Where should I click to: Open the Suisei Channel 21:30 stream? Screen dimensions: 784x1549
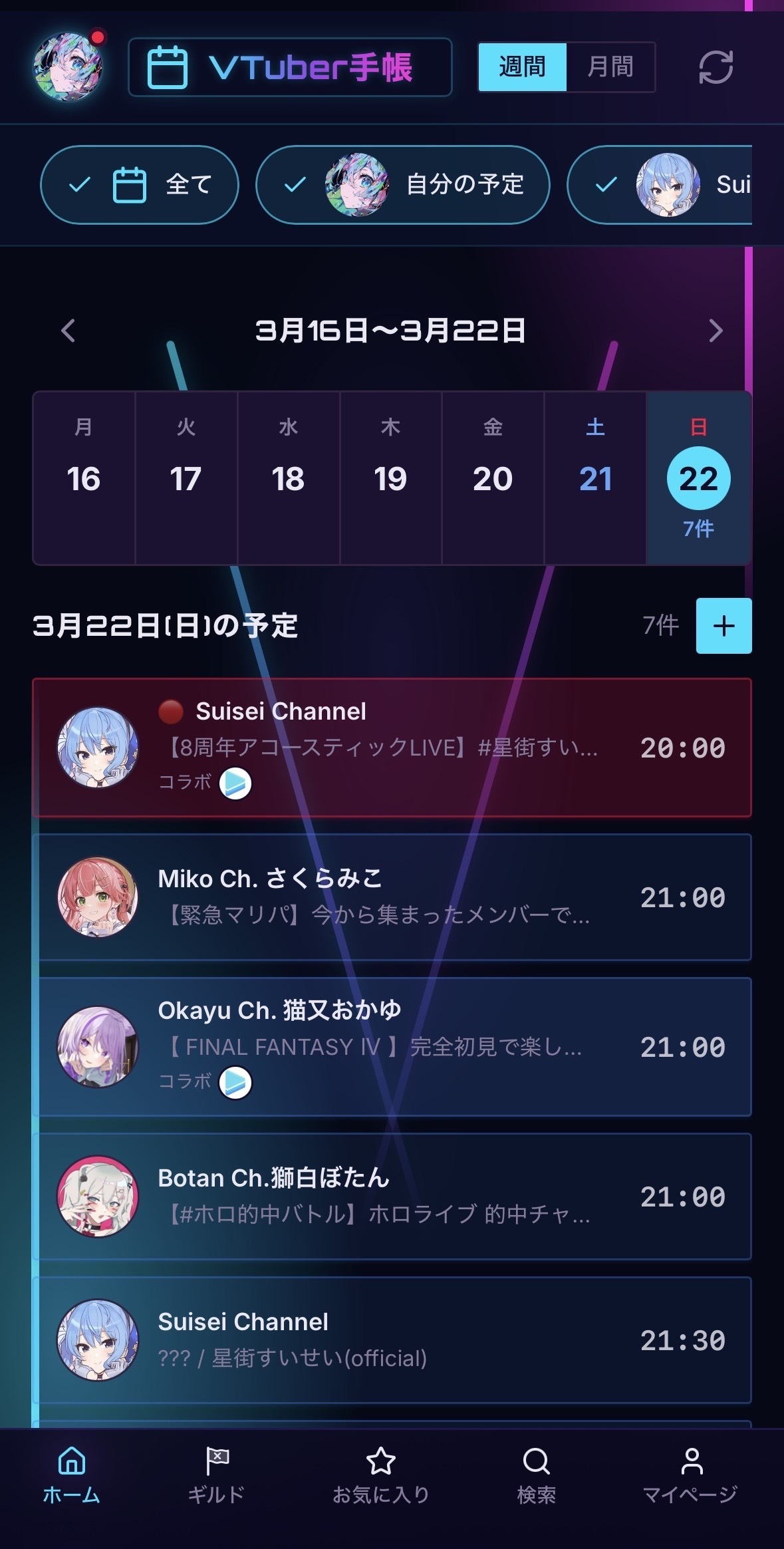tap(392, 1340)
